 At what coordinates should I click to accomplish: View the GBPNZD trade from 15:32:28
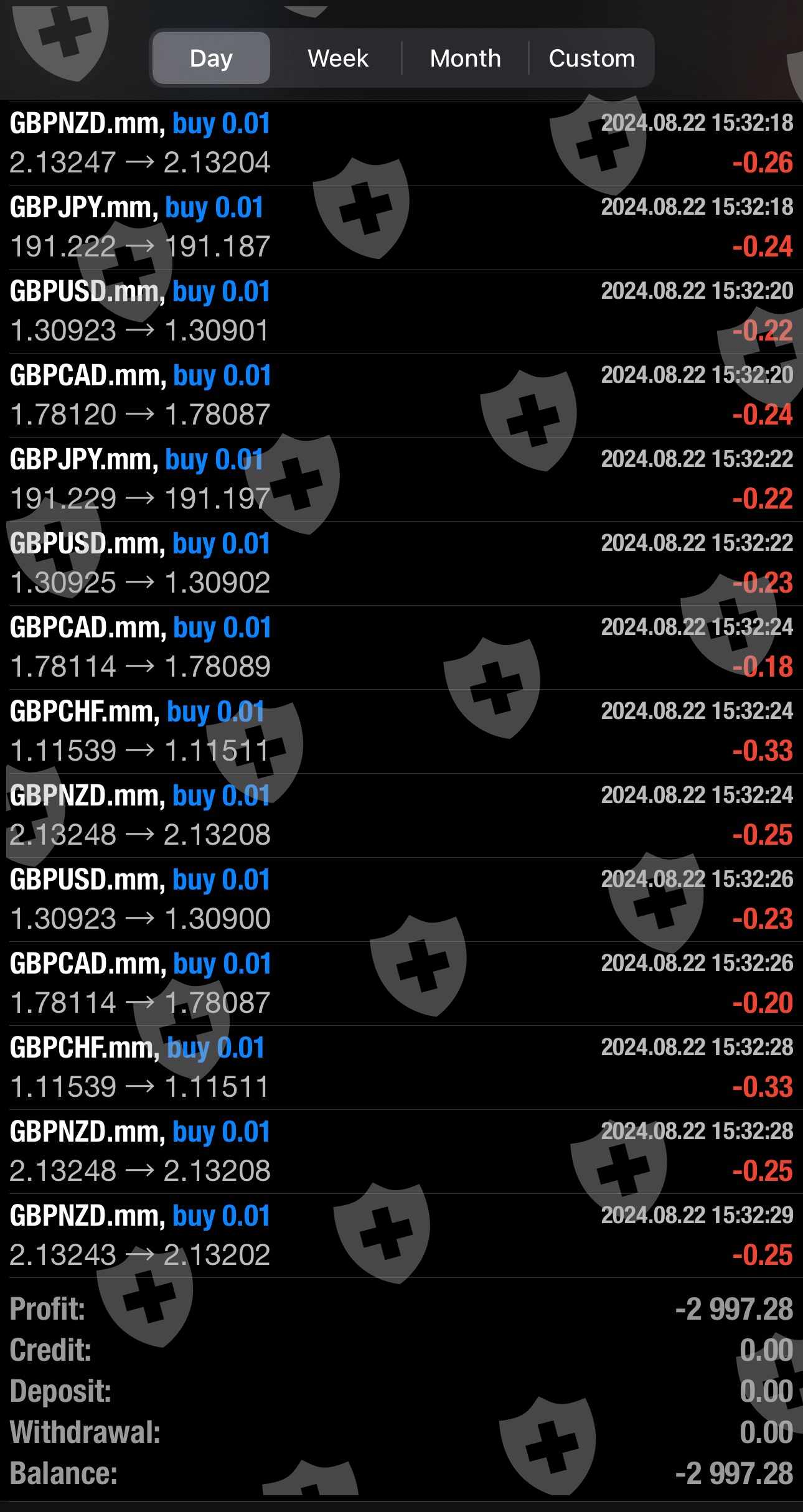pyautogui.click(x=401, y=1152)
